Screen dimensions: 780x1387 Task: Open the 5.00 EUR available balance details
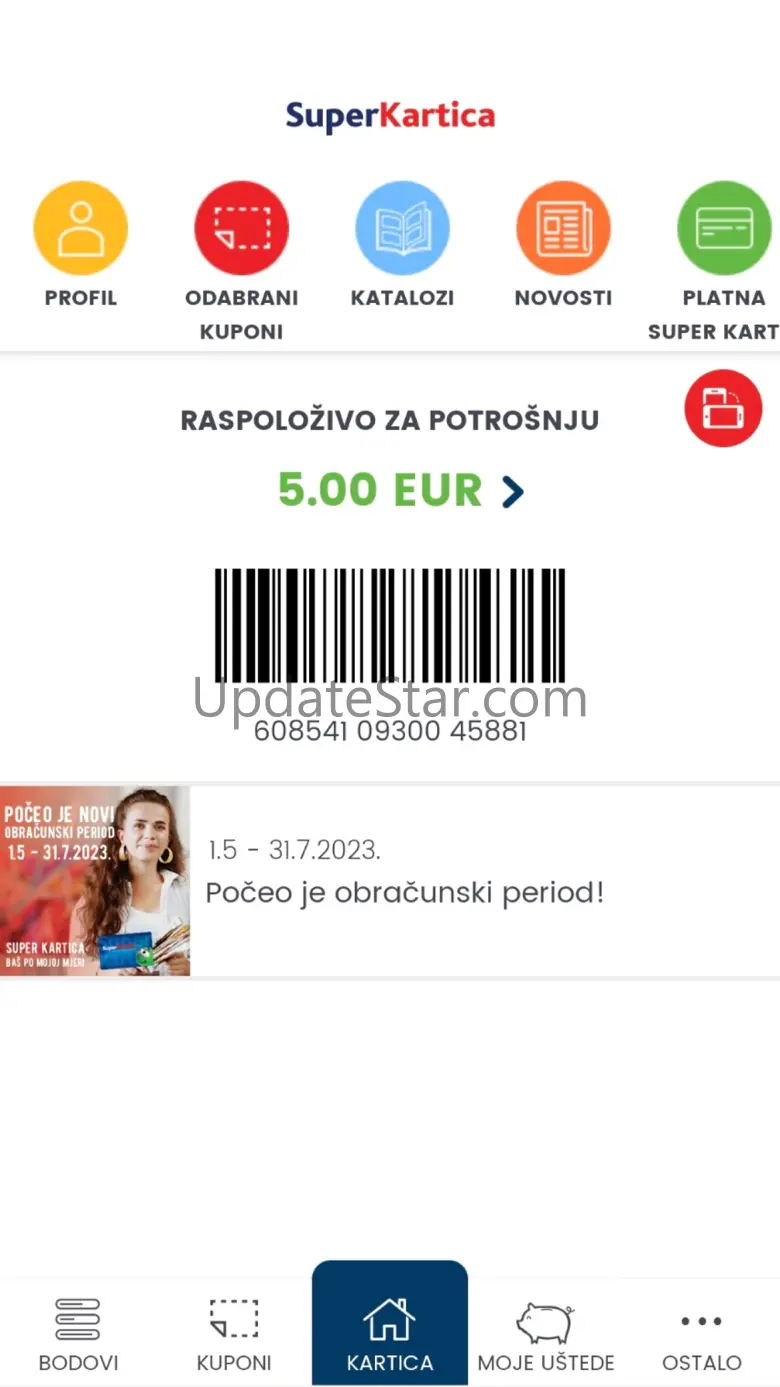click(x=400, y=491)
